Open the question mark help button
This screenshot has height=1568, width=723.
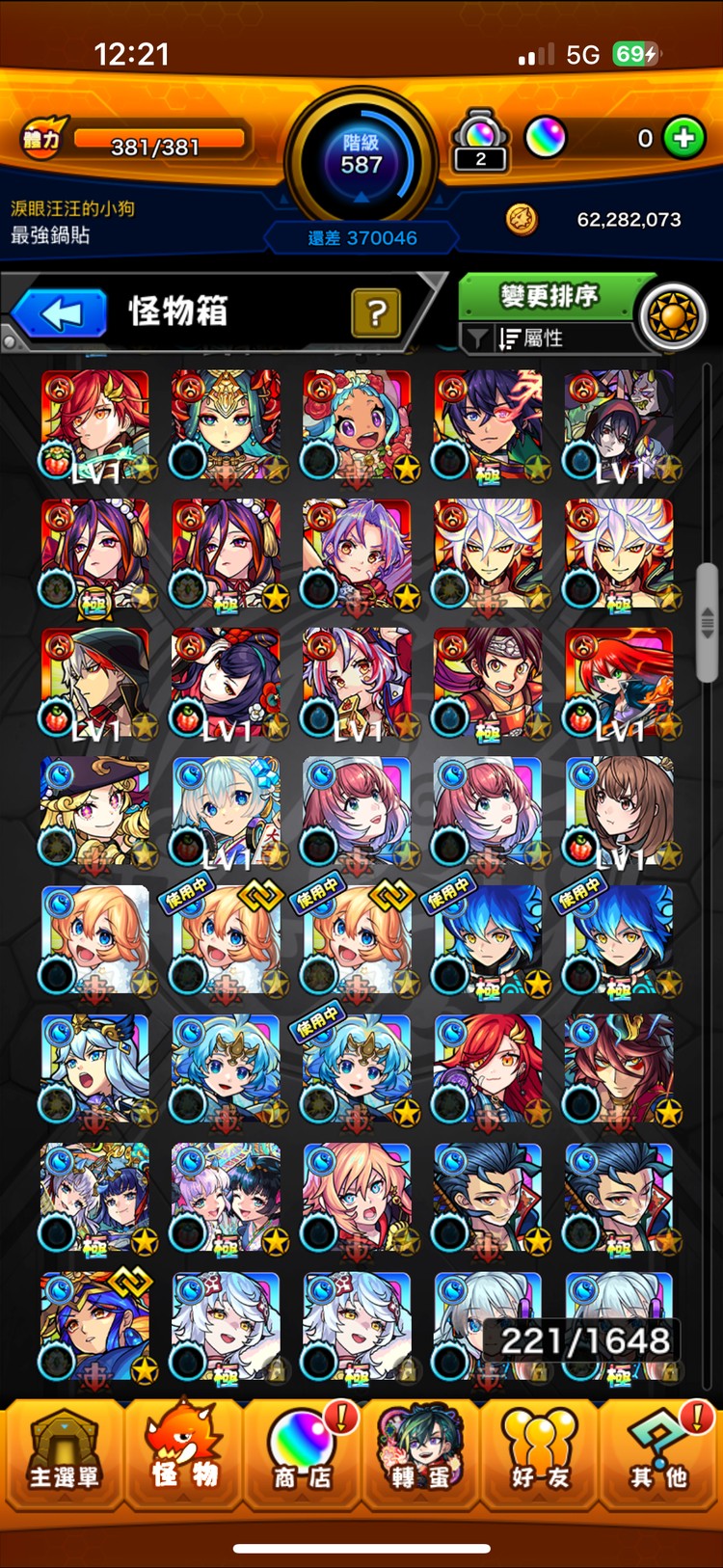coord(376,313)
